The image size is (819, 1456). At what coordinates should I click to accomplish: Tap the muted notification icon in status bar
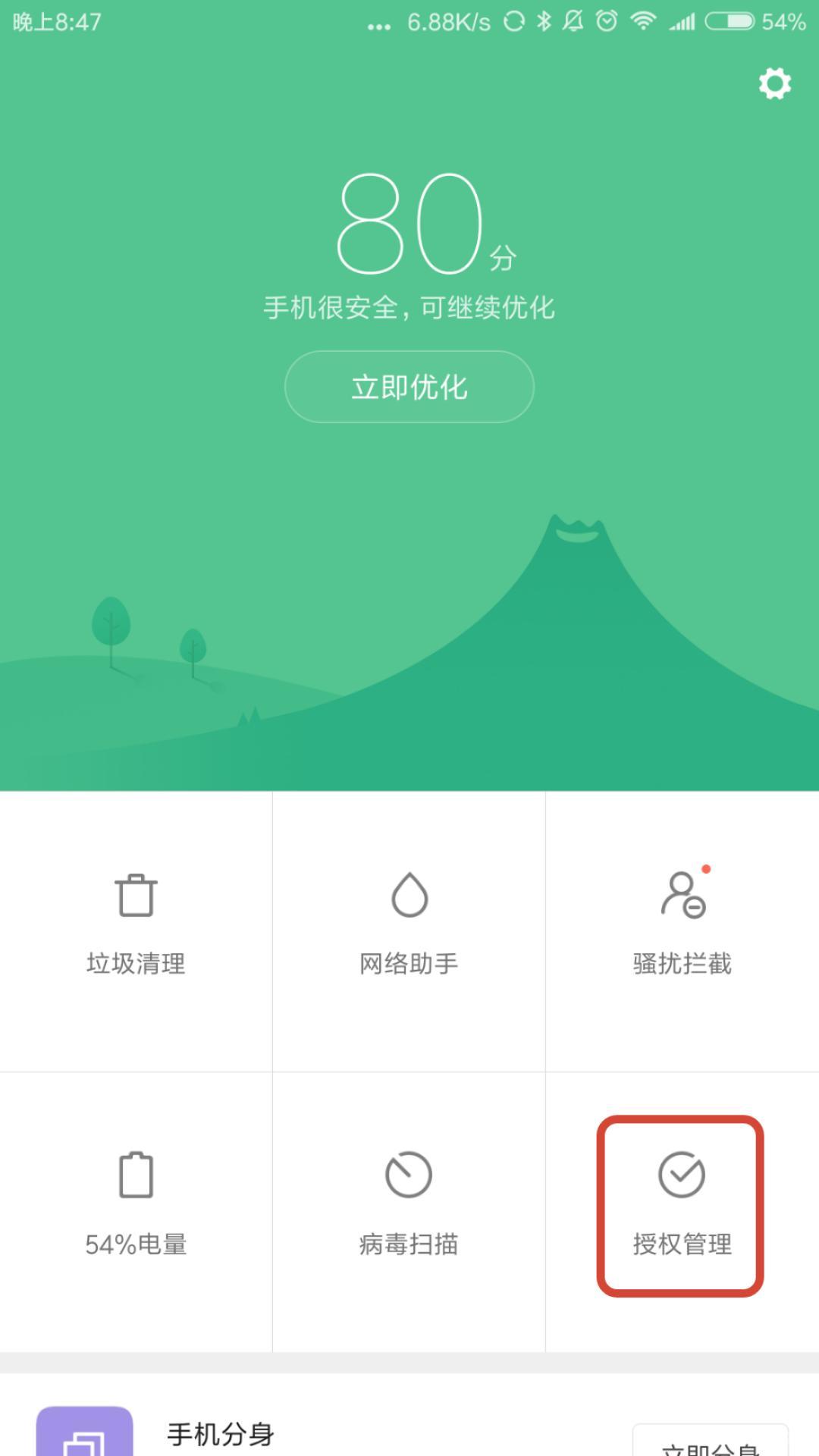(574, 22)
